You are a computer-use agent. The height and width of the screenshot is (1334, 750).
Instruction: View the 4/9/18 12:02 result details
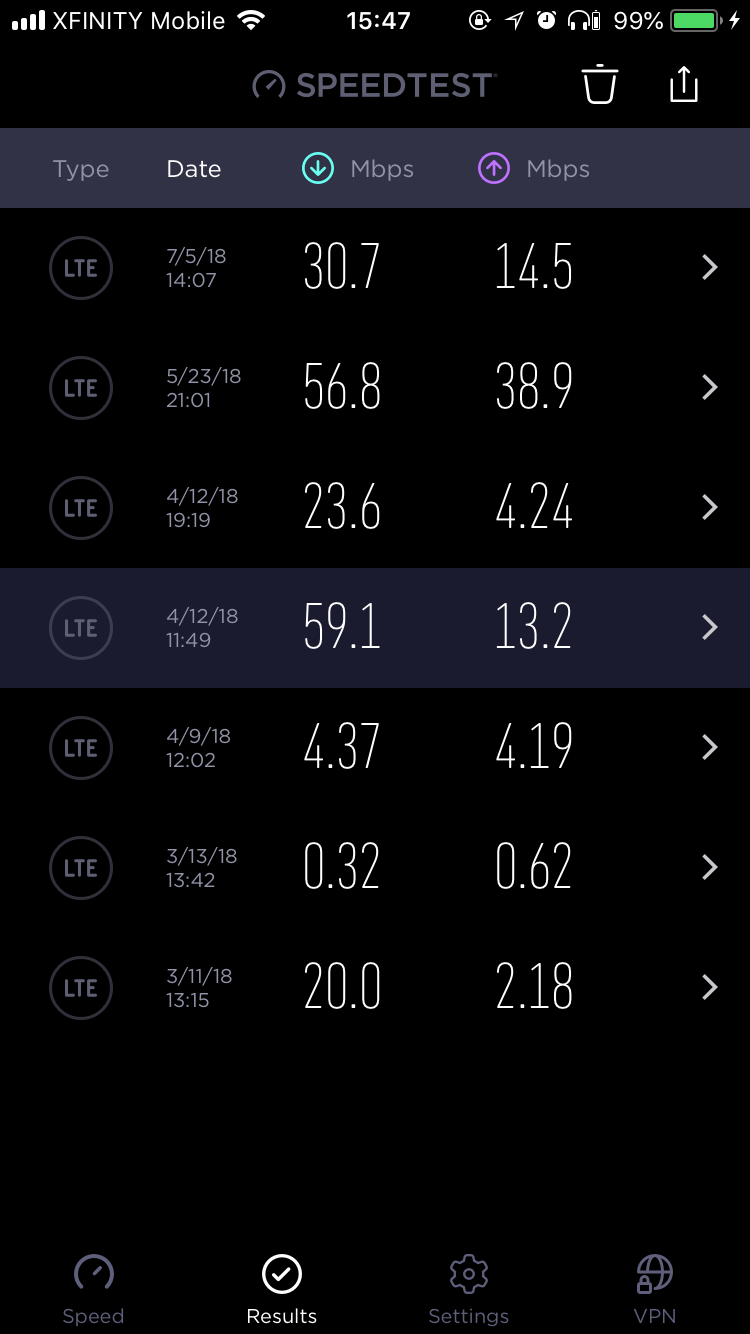pyautogui.click(x=375, y=748)
